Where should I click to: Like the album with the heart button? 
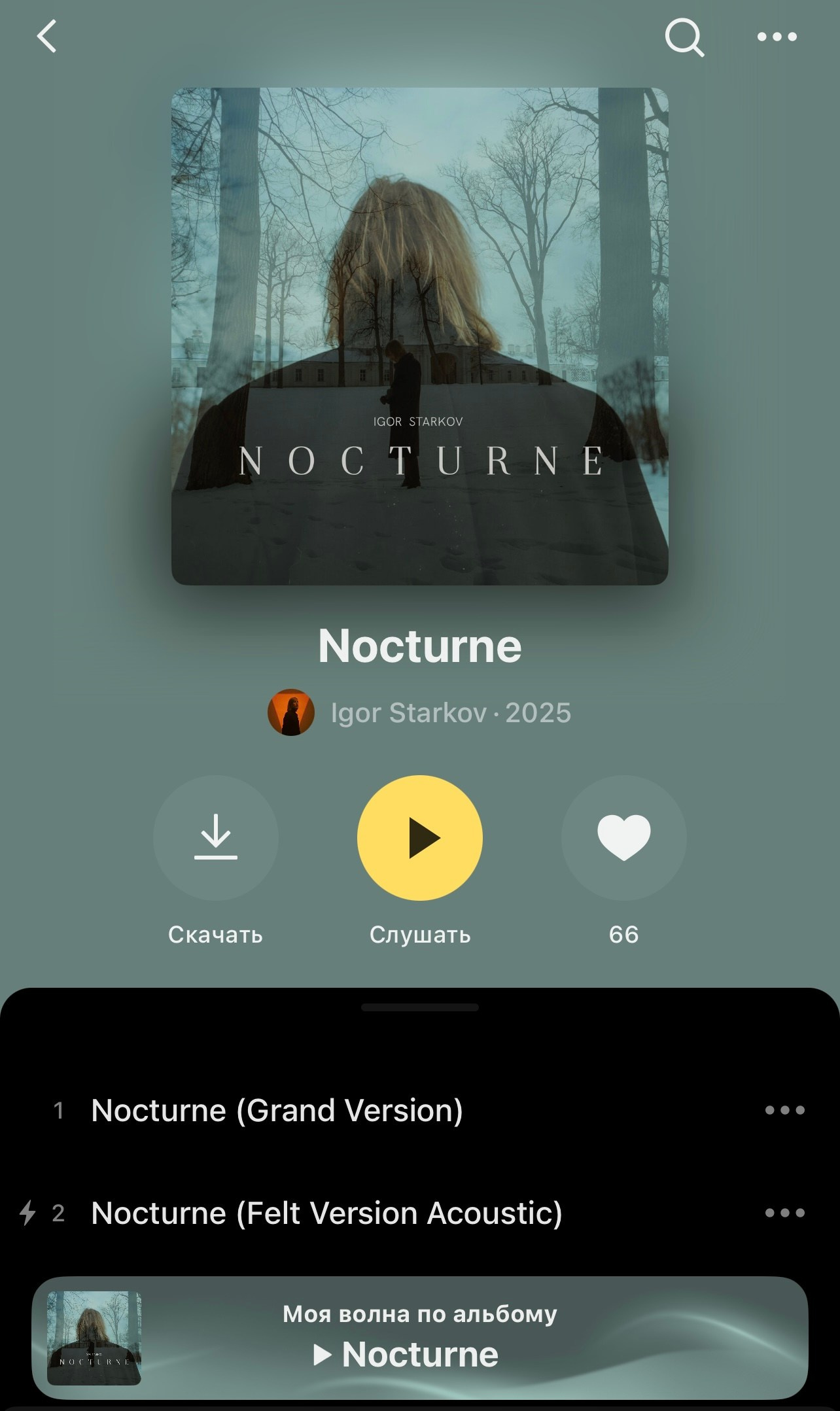(623, 837)
